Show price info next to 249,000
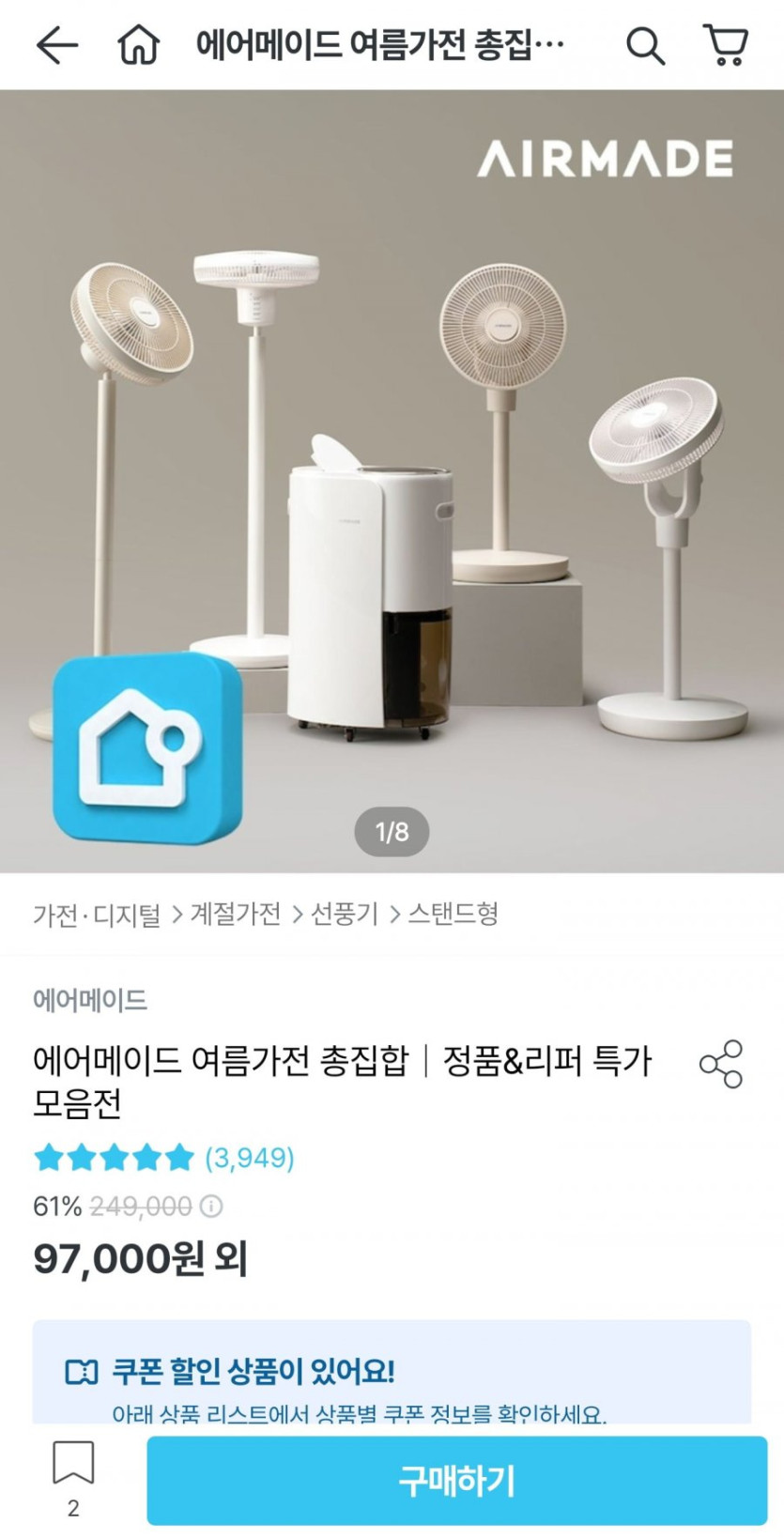Viewport: 784px width, 1538px height. (x=212, y=1206)
